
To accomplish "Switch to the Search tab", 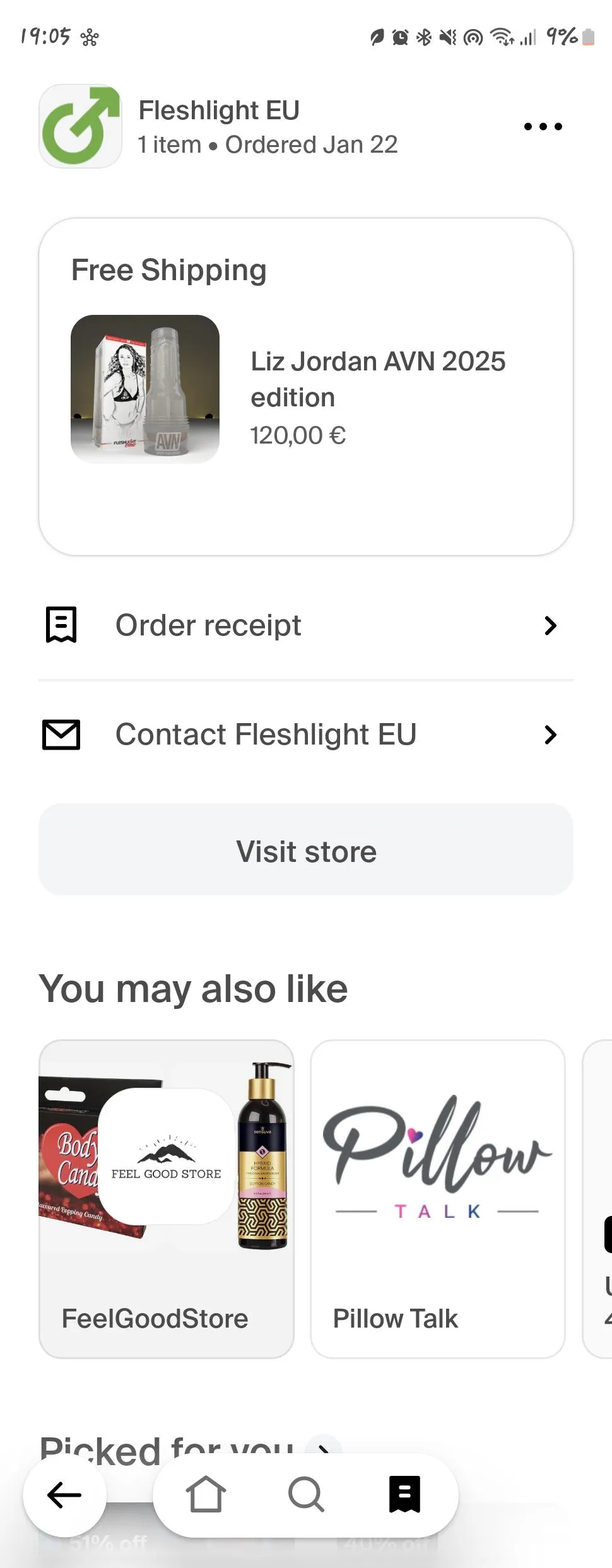I will coord(306,1494).
